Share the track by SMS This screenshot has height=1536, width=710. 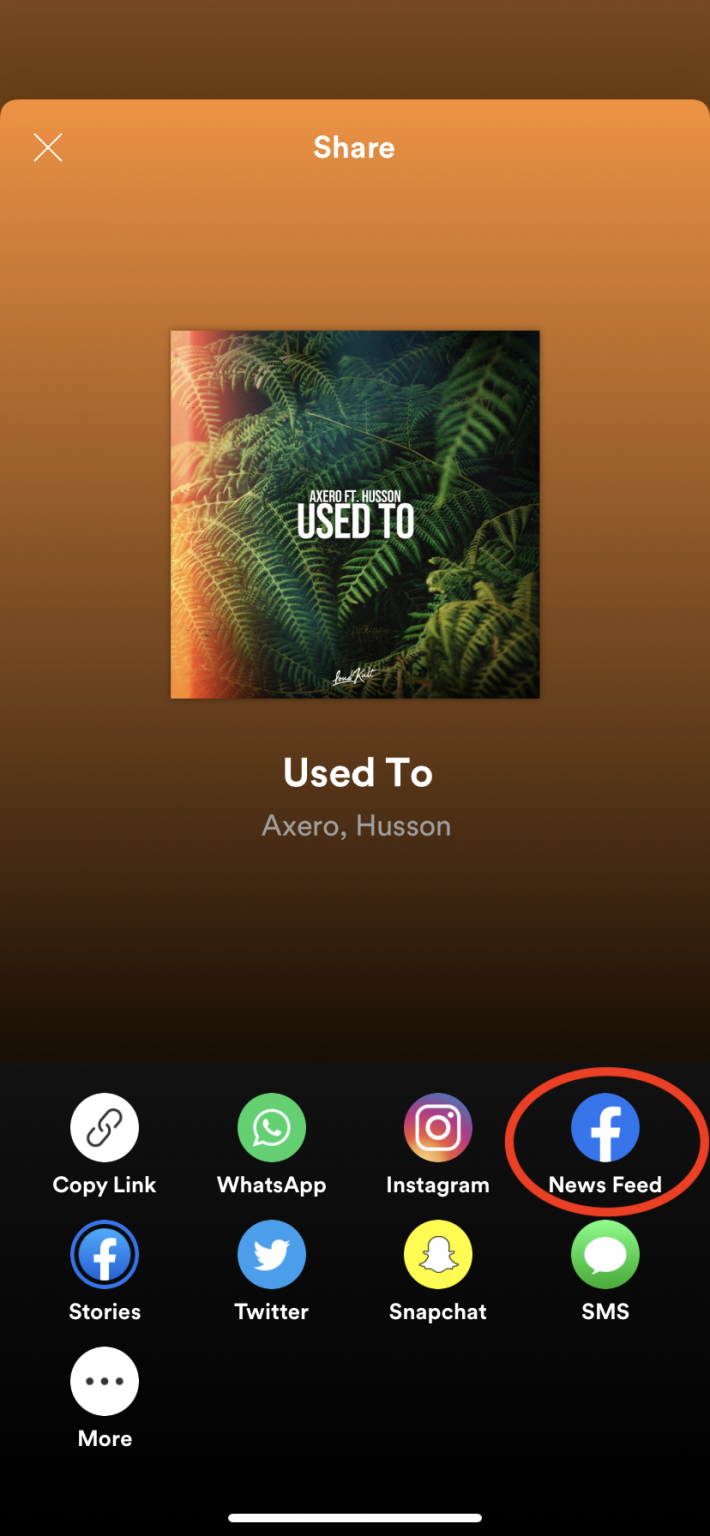605,1255
